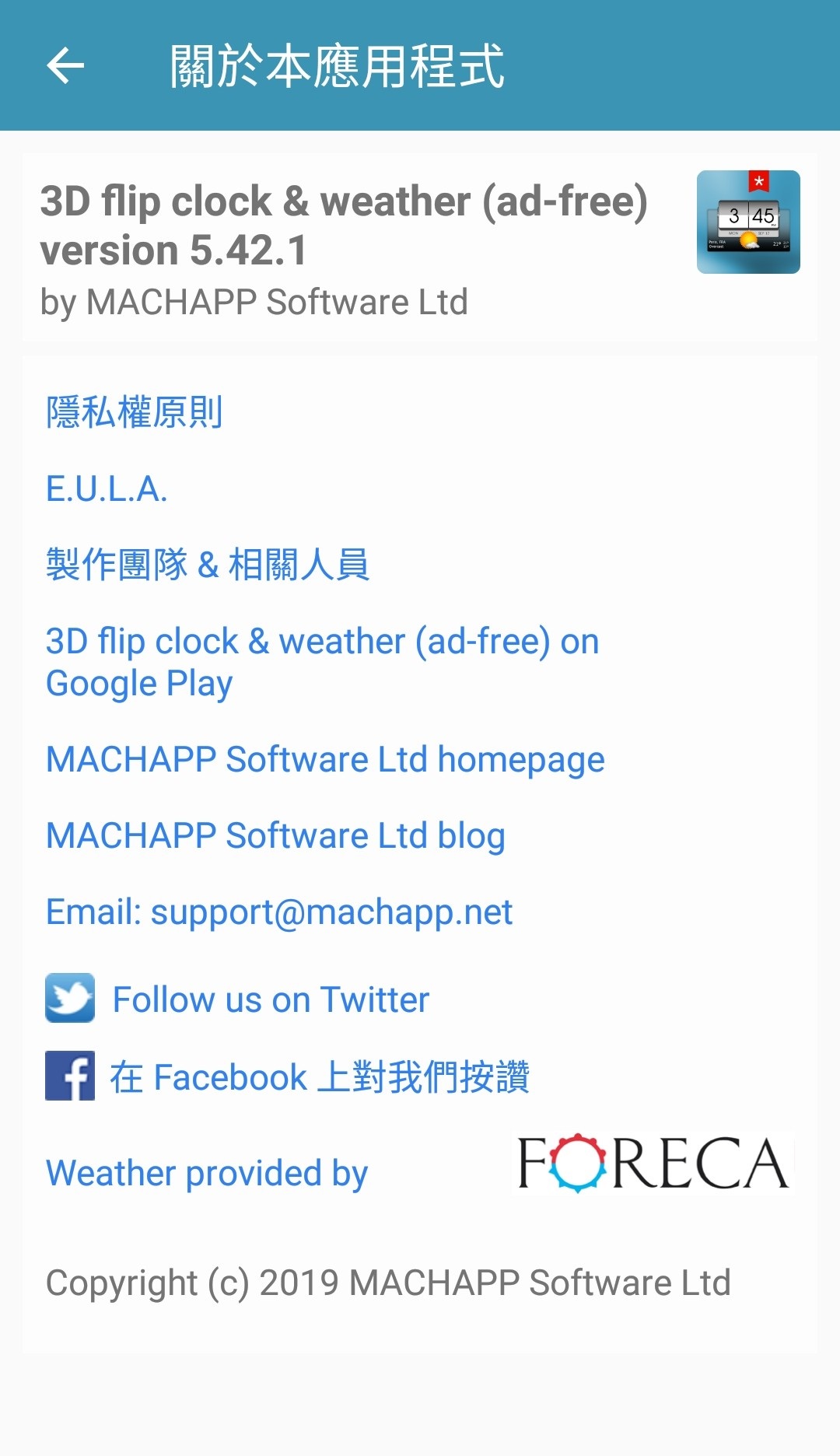This screenshot has height=1456, width=840.
Task: Go back using the arrow icon
Action: (65, 65)
